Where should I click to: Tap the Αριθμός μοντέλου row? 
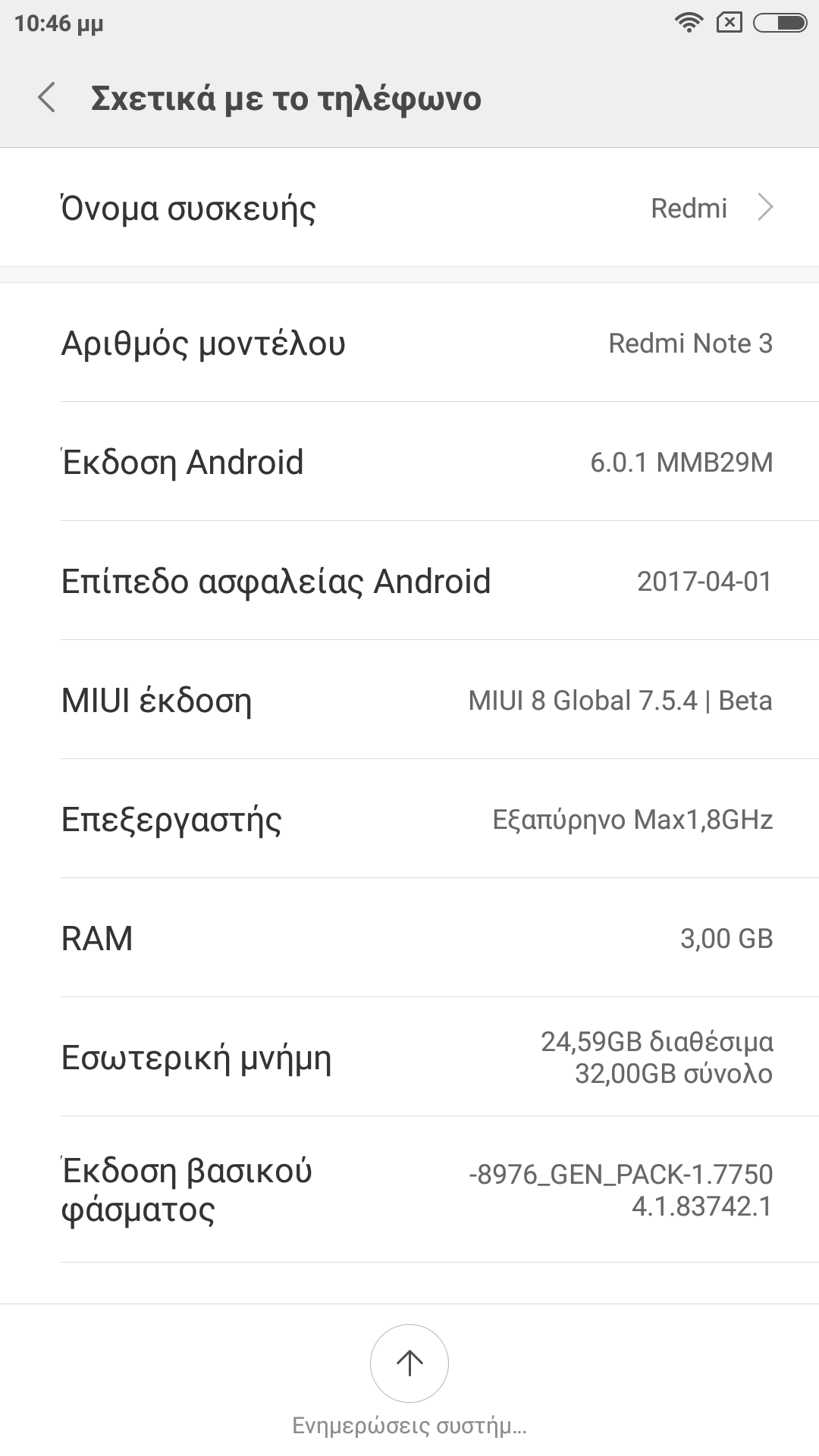(409, 343)
